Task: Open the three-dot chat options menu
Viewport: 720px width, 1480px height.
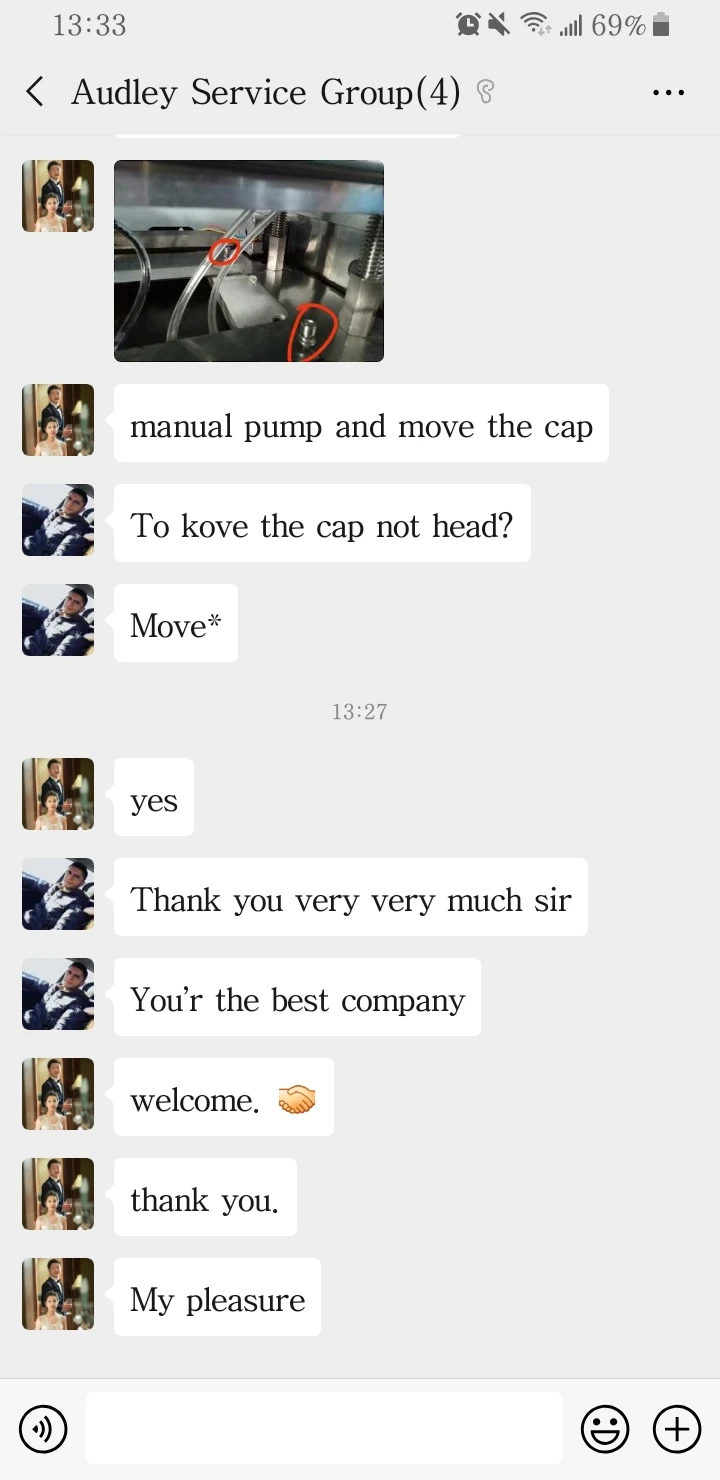Action: [668, 93]
